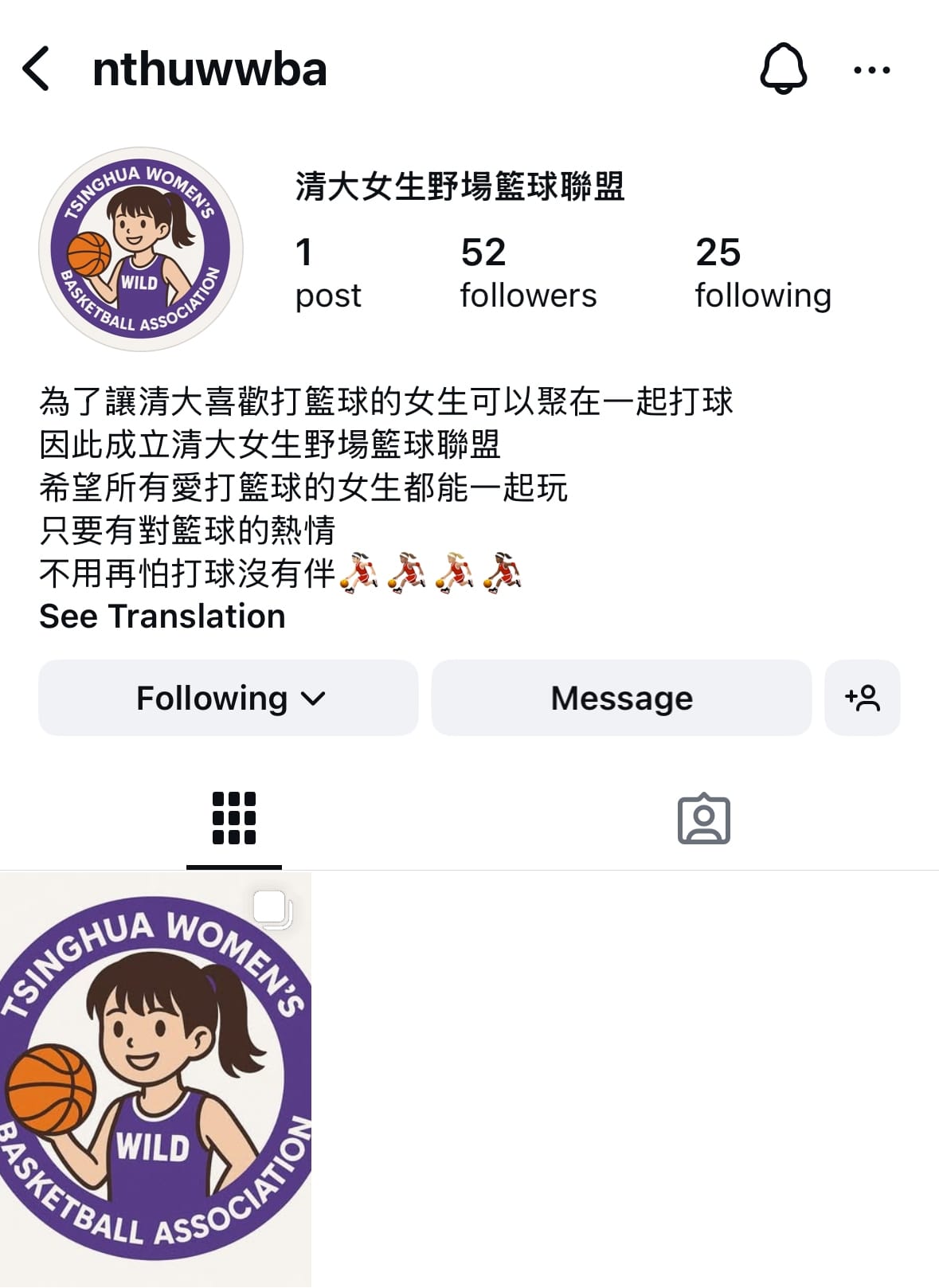Tap See Translation under the bio
The image size is (939, 1288).
point(162,616)
